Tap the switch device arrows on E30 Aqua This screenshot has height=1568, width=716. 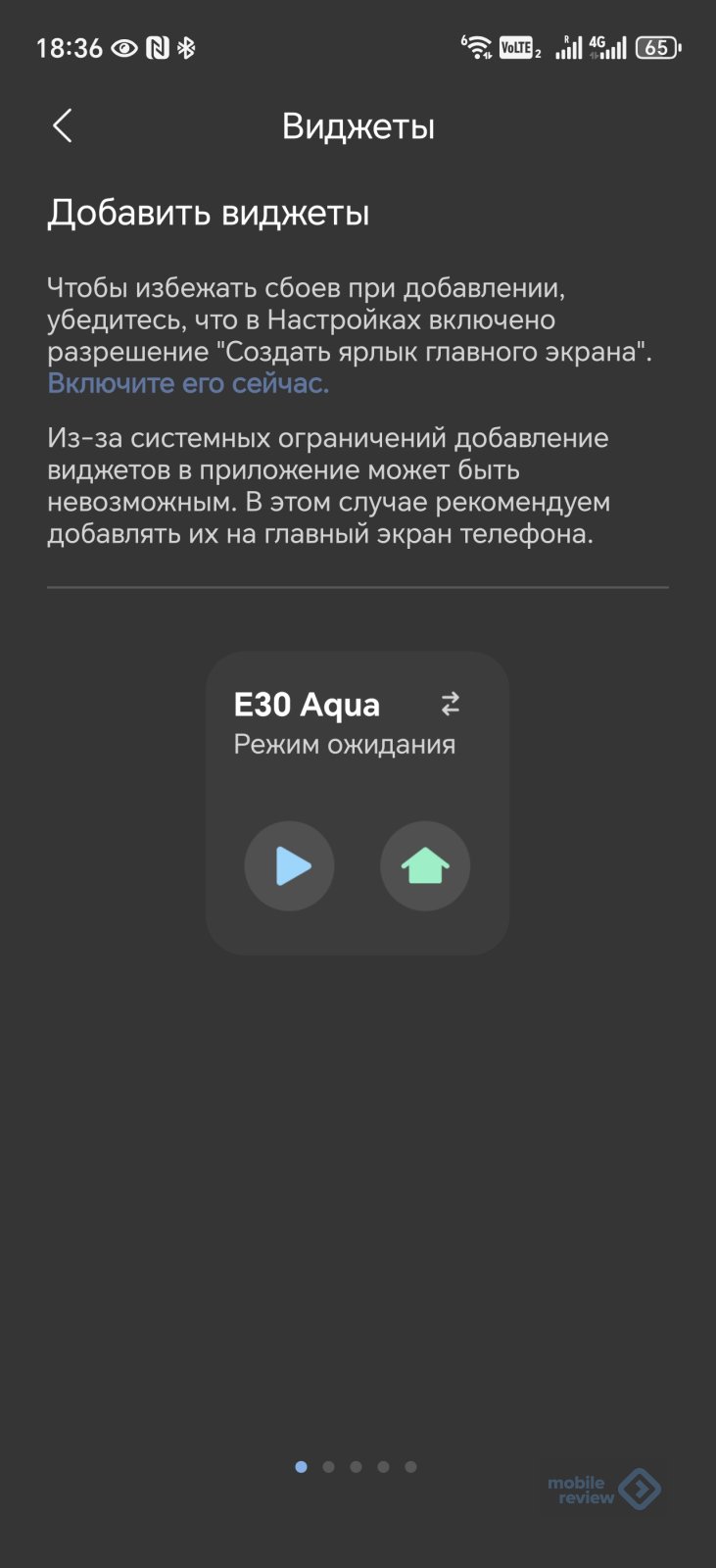coord(451,704)
